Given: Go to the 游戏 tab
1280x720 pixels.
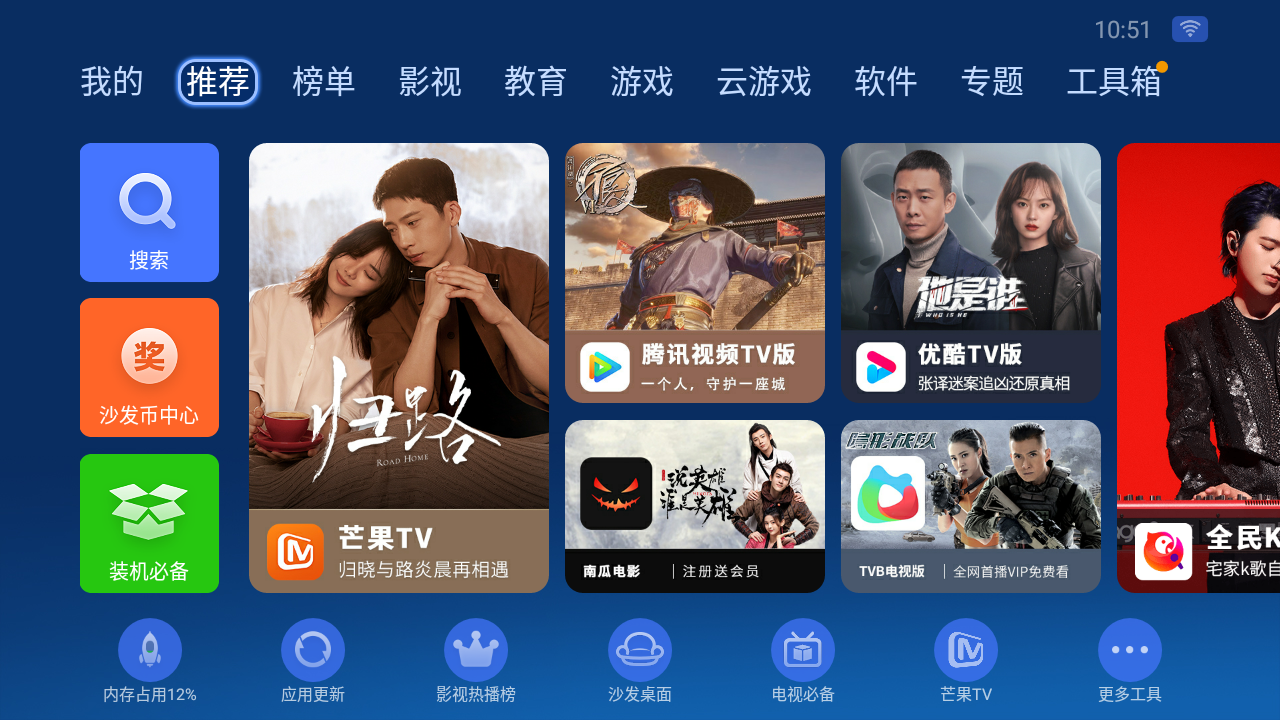Looking at the screenshot, I should [642, 82].
